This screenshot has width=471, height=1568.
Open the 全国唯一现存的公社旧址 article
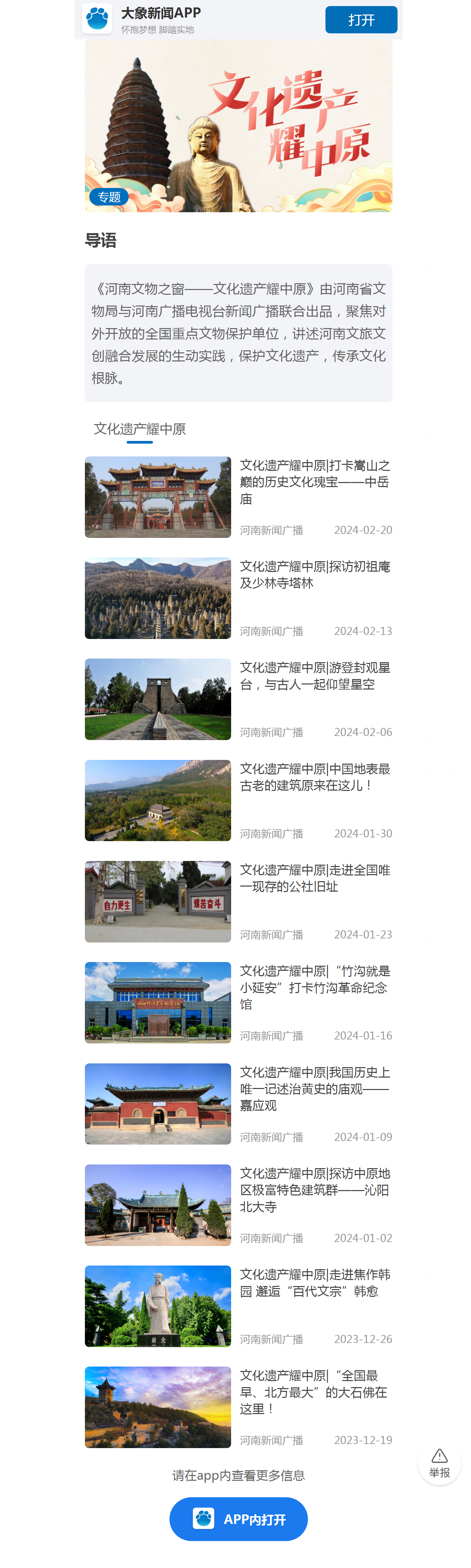tap(314, 878)
